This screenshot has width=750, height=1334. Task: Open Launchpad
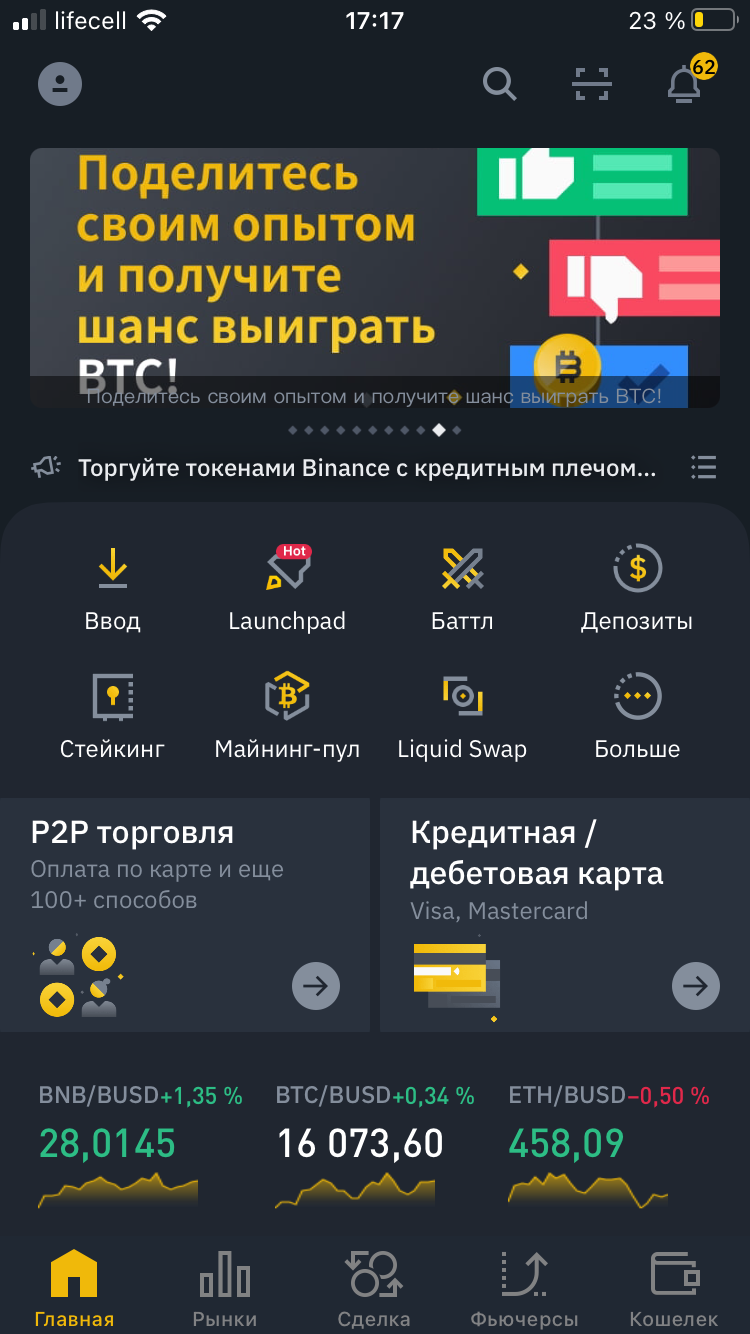click(287, 590)
